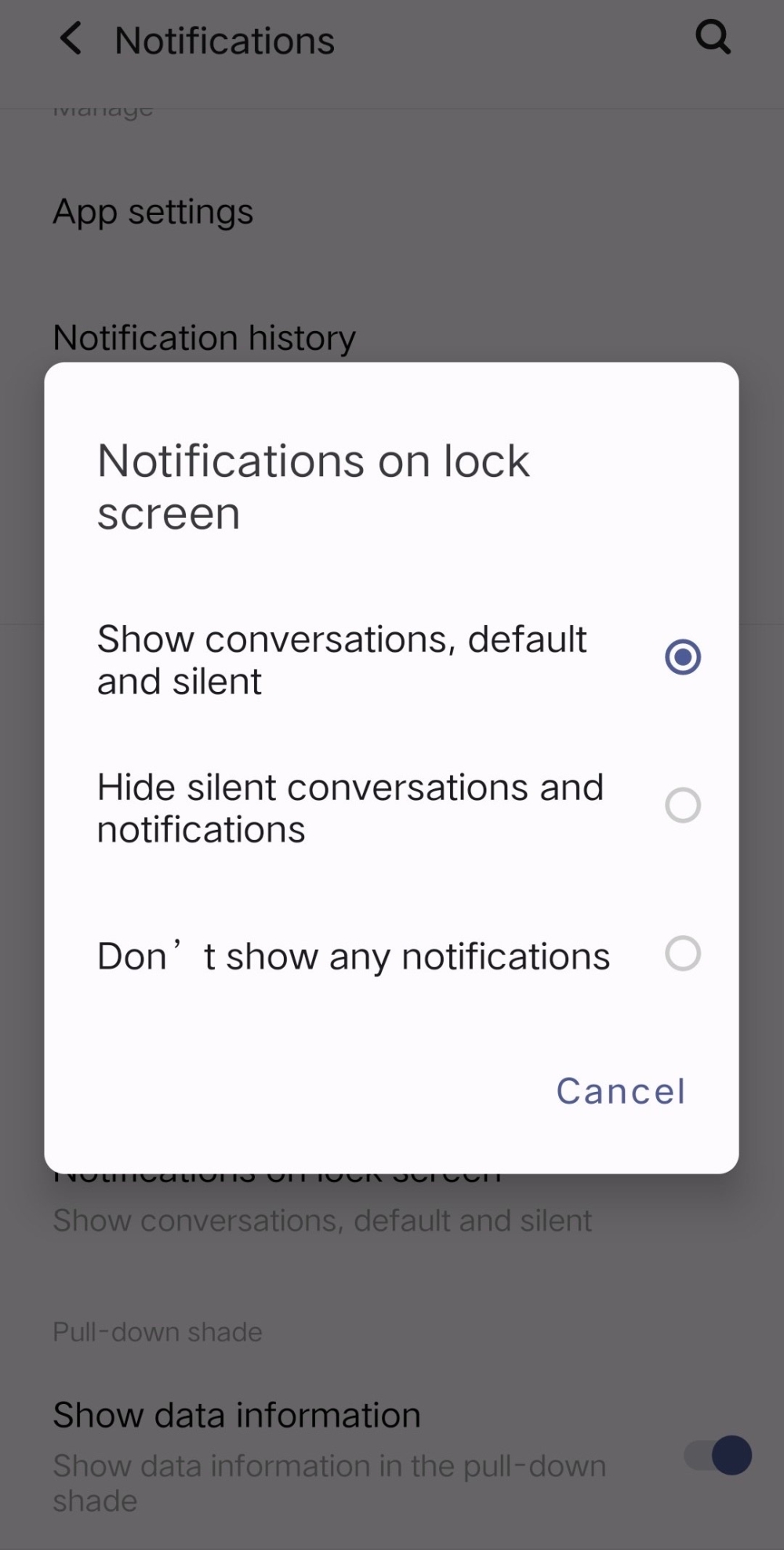Cancel the lock screen notifications dialog

coord(620,1091)
